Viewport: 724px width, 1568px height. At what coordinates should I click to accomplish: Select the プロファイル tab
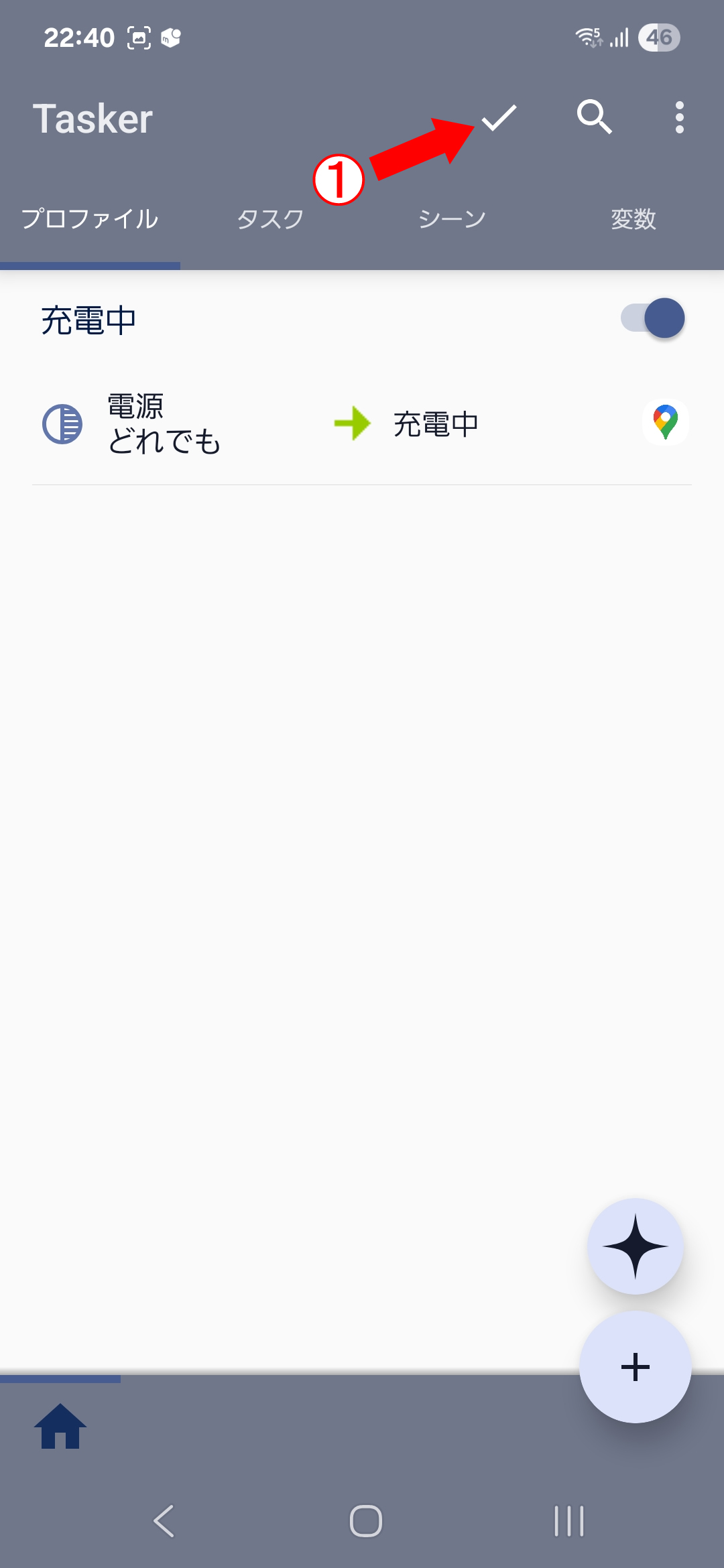(x=90, y=219)
